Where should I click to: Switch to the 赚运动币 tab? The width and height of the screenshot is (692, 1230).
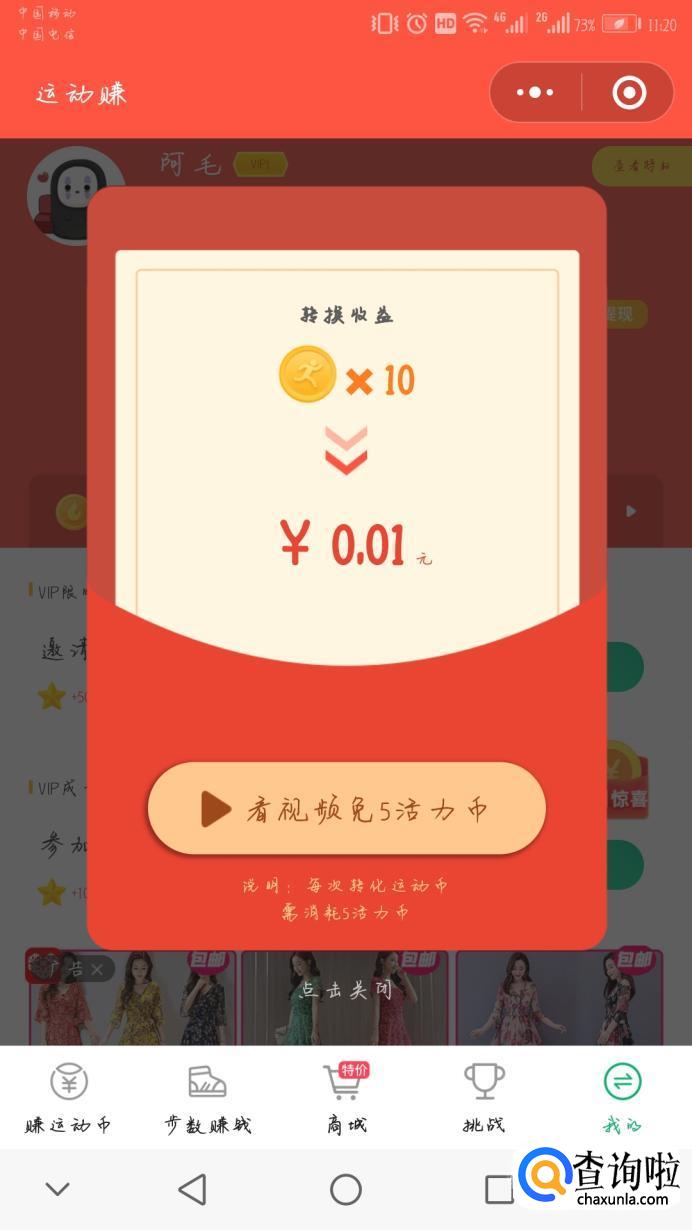click(69, 1097)
